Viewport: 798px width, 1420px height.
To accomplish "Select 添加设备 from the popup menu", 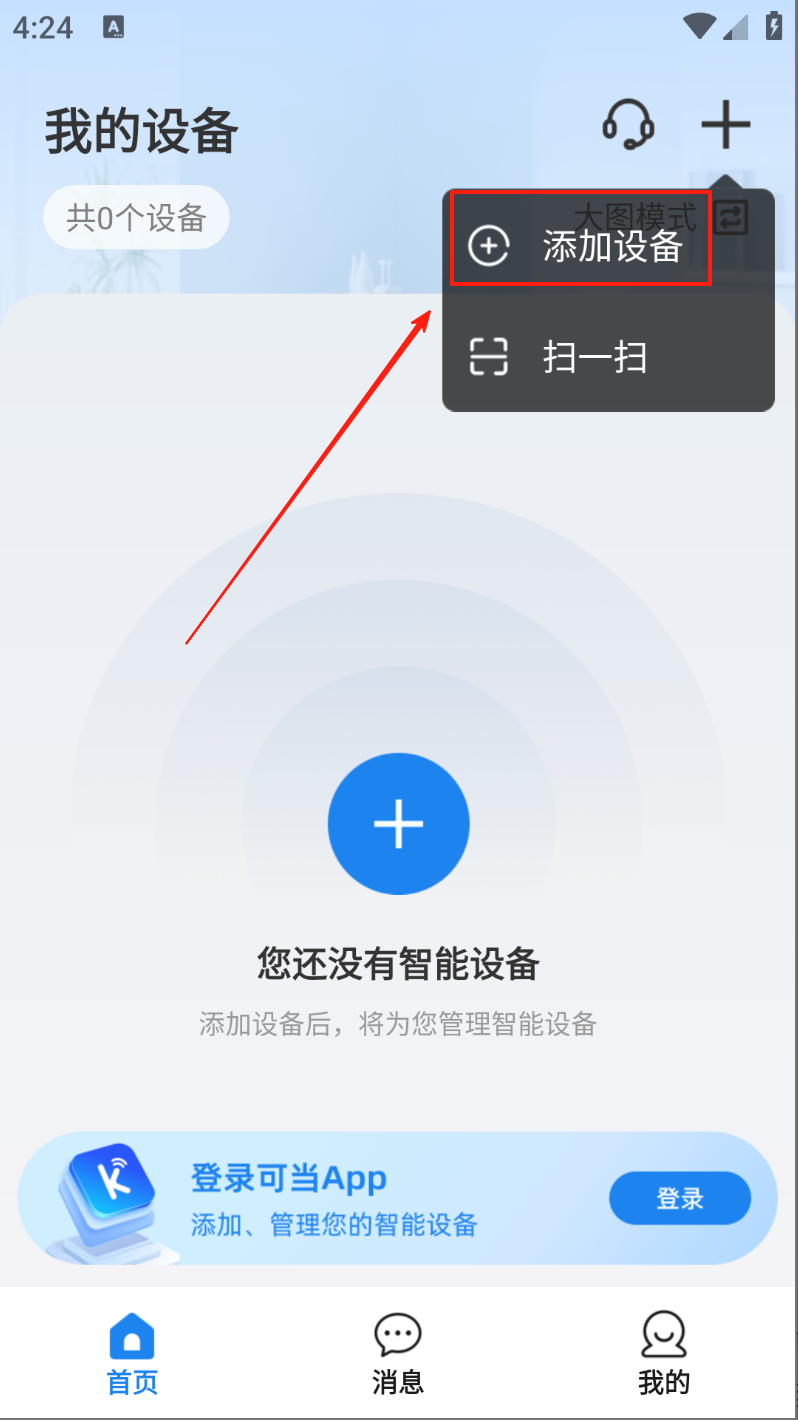I will point(581,245).
